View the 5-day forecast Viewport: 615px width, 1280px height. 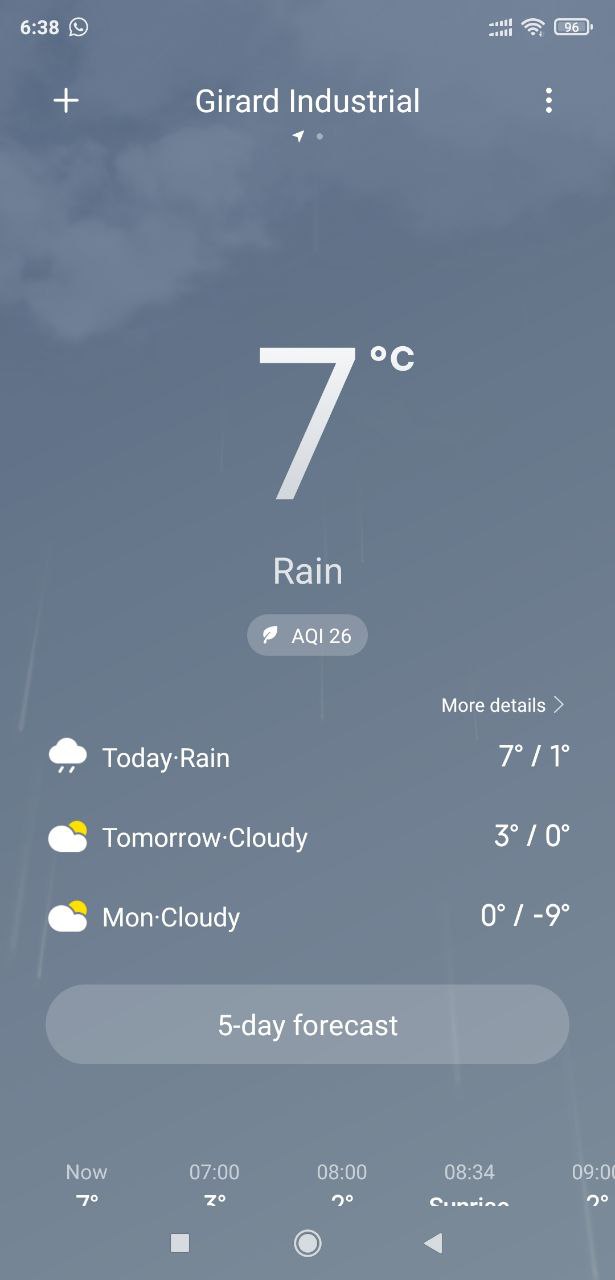(x=307, y=1025)
